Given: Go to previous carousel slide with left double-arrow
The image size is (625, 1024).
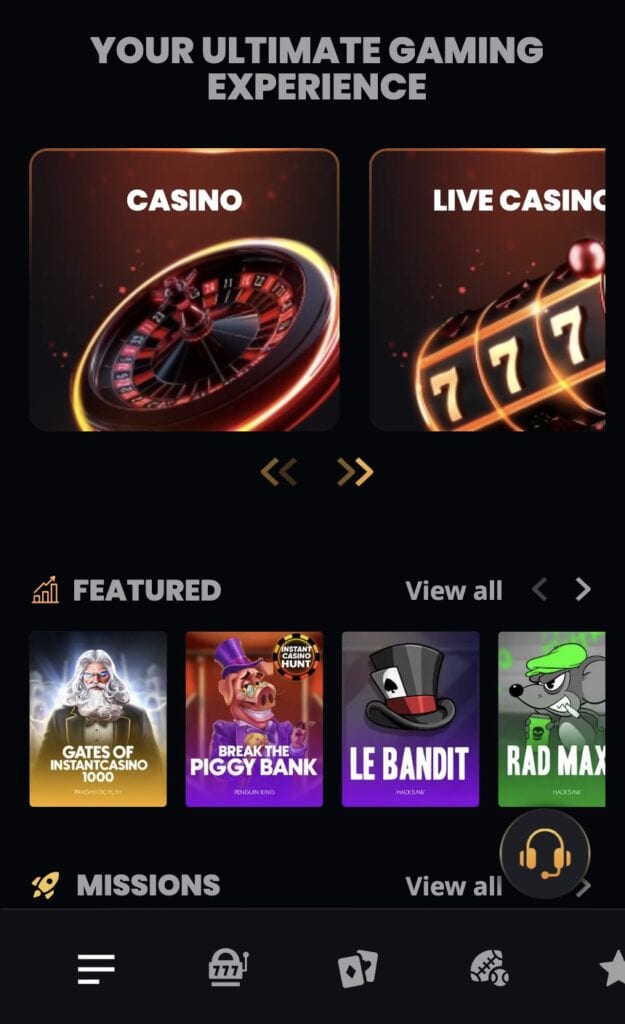Looking at the screenshot, I should (279, 472).
